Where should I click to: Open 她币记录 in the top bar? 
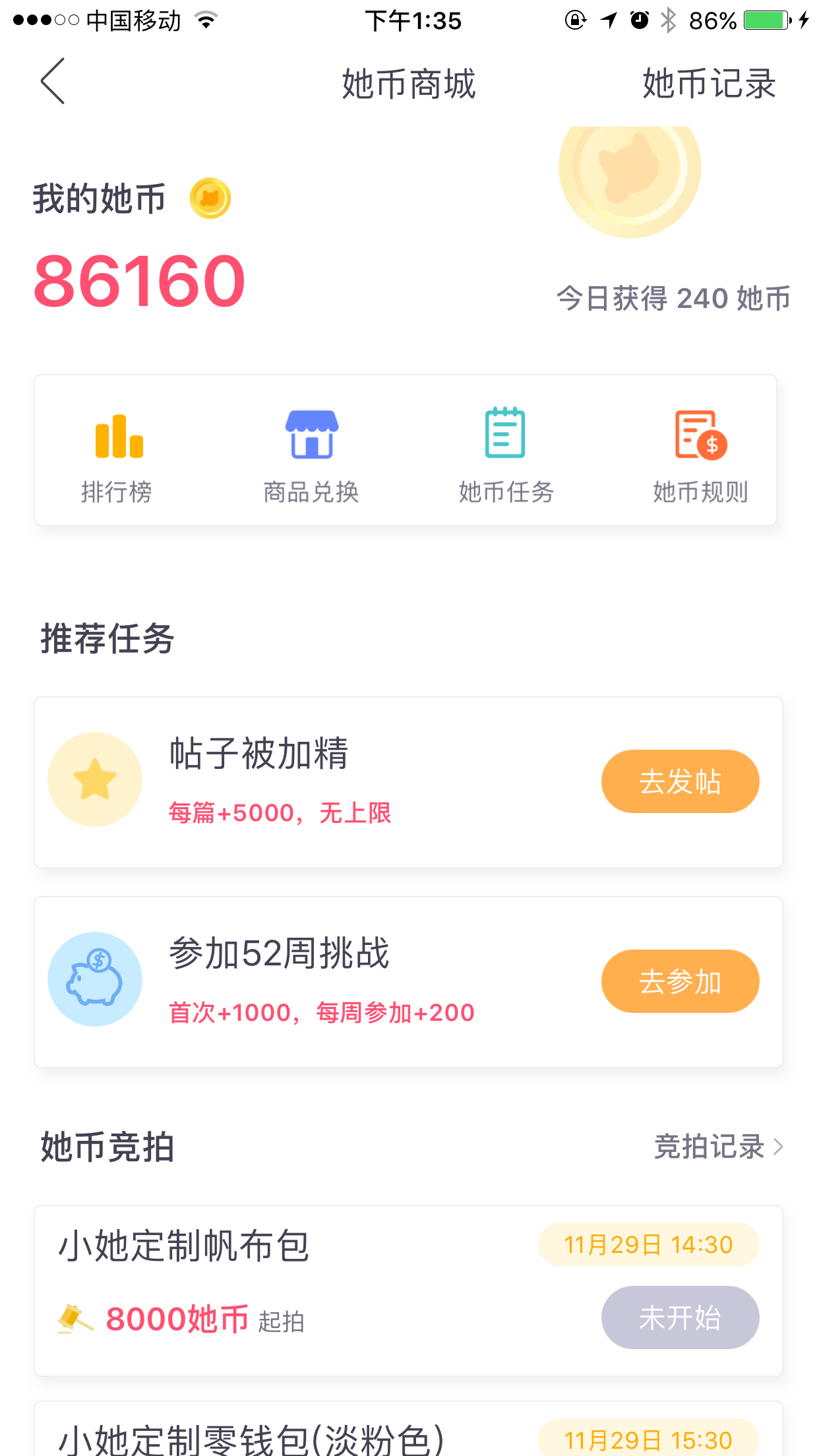click(710, 84)
